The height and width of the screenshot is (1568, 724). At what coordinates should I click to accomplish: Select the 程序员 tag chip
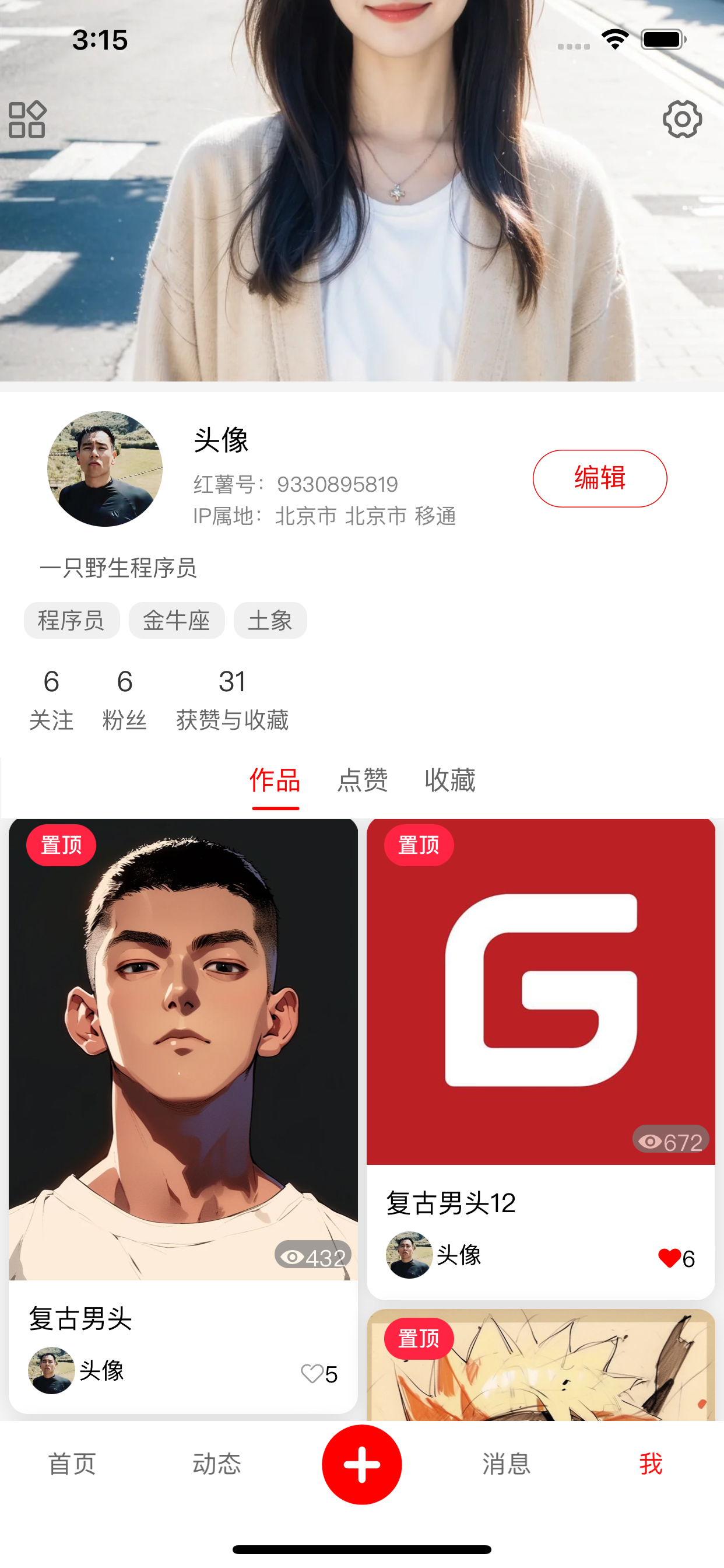[x=72, y=620]
